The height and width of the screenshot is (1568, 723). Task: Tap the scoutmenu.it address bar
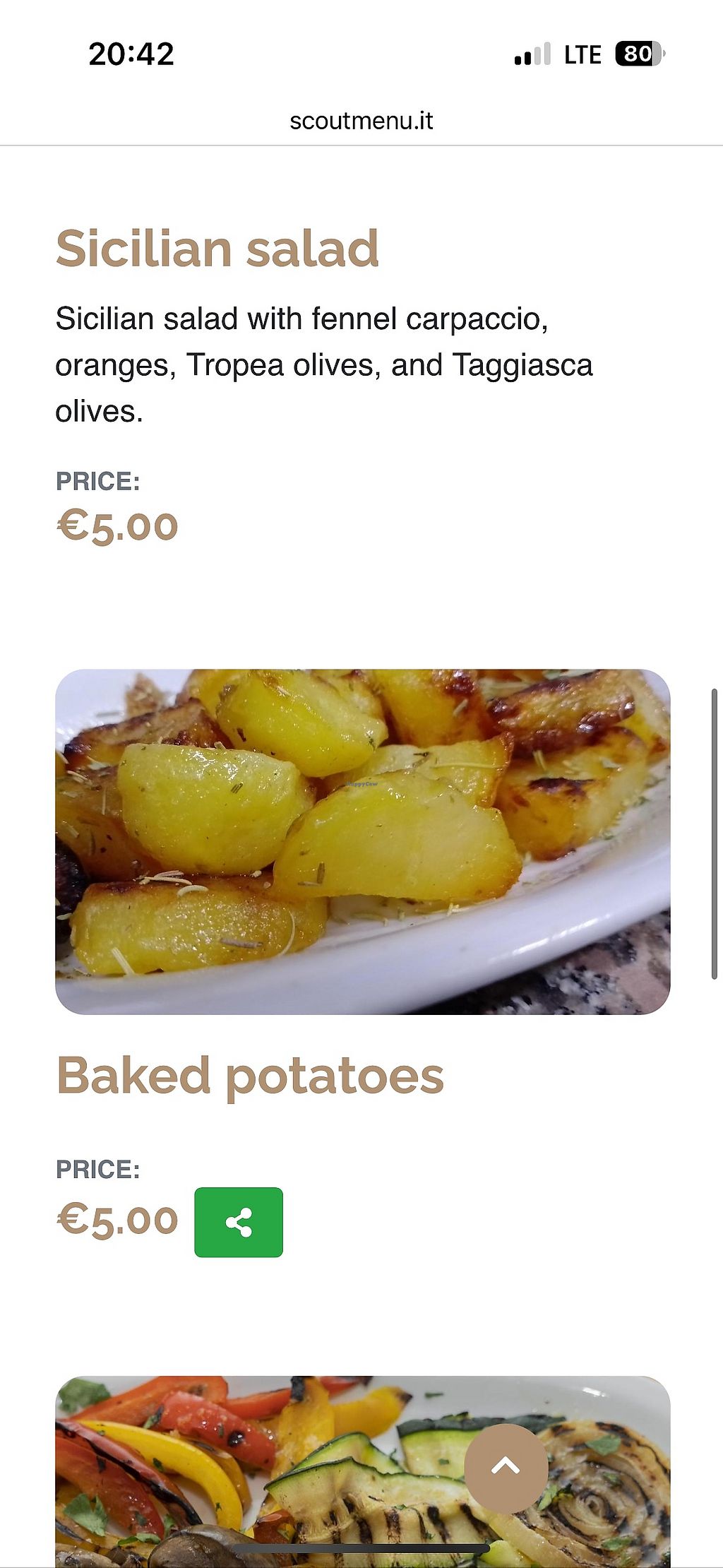tap(361, 121)
